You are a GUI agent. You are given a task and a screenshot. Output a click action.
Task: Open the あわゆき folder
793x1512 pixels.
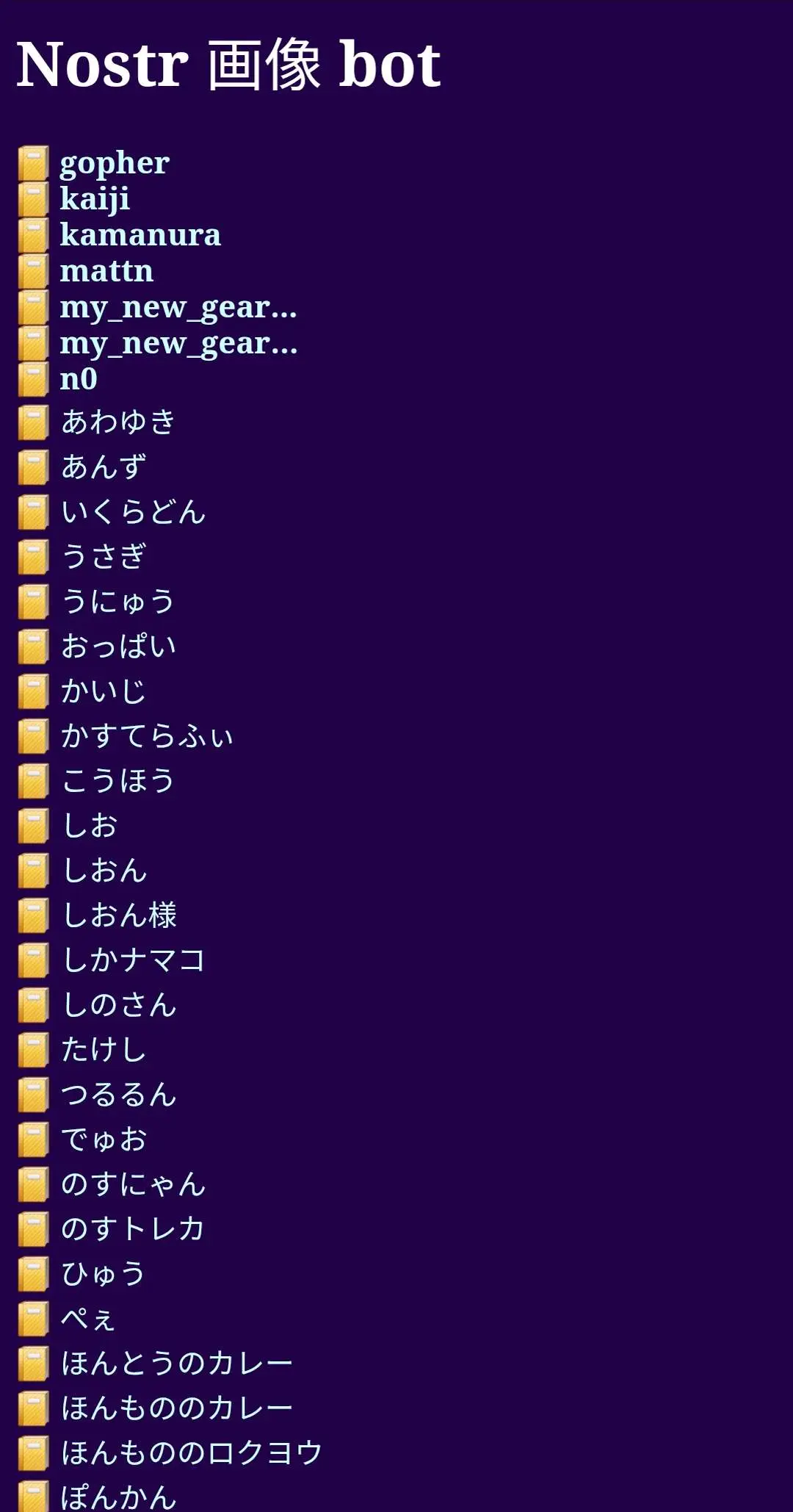pos(118,422)
